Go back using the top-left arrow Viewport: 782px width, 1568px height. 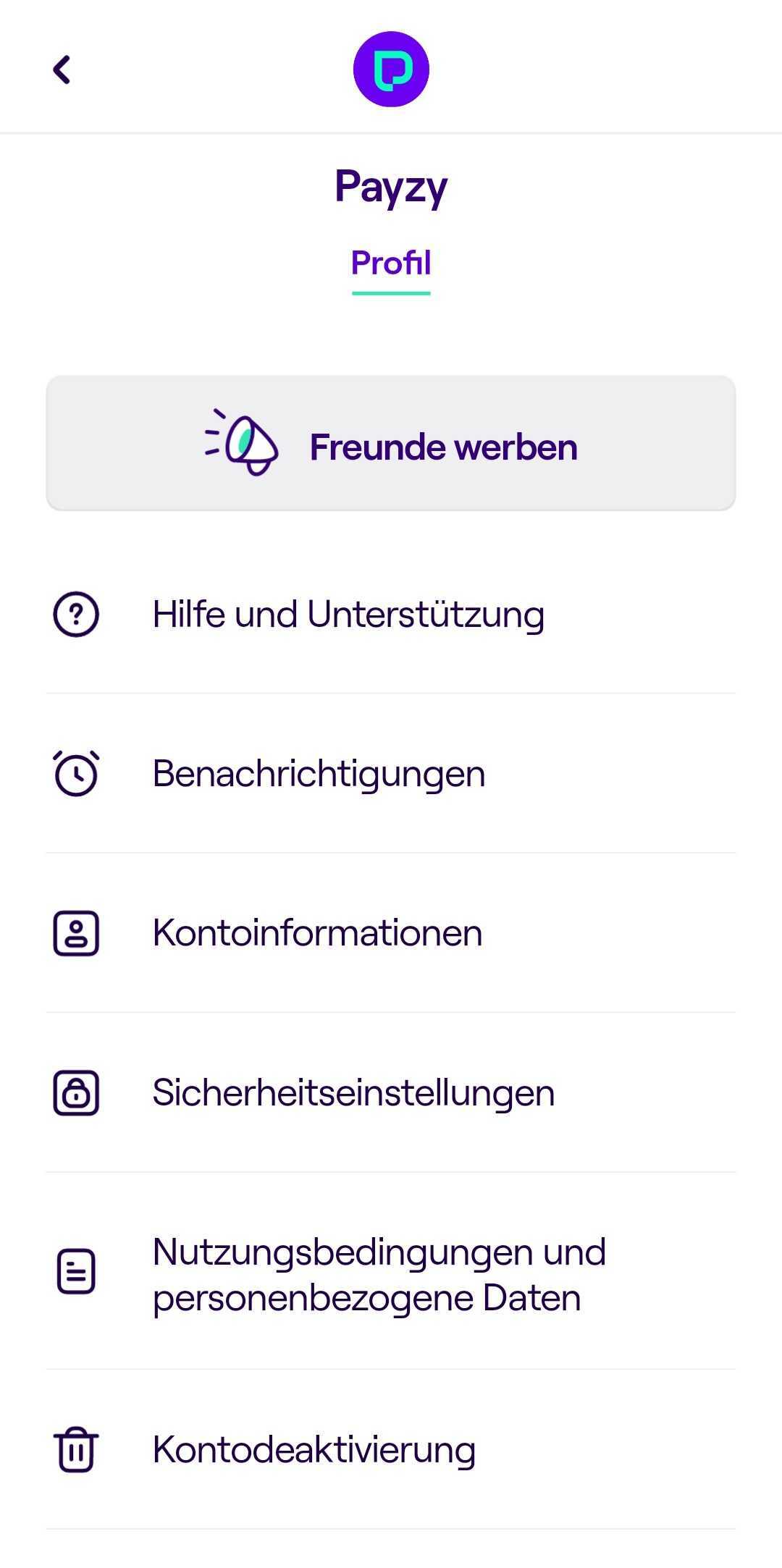[62, 69]
